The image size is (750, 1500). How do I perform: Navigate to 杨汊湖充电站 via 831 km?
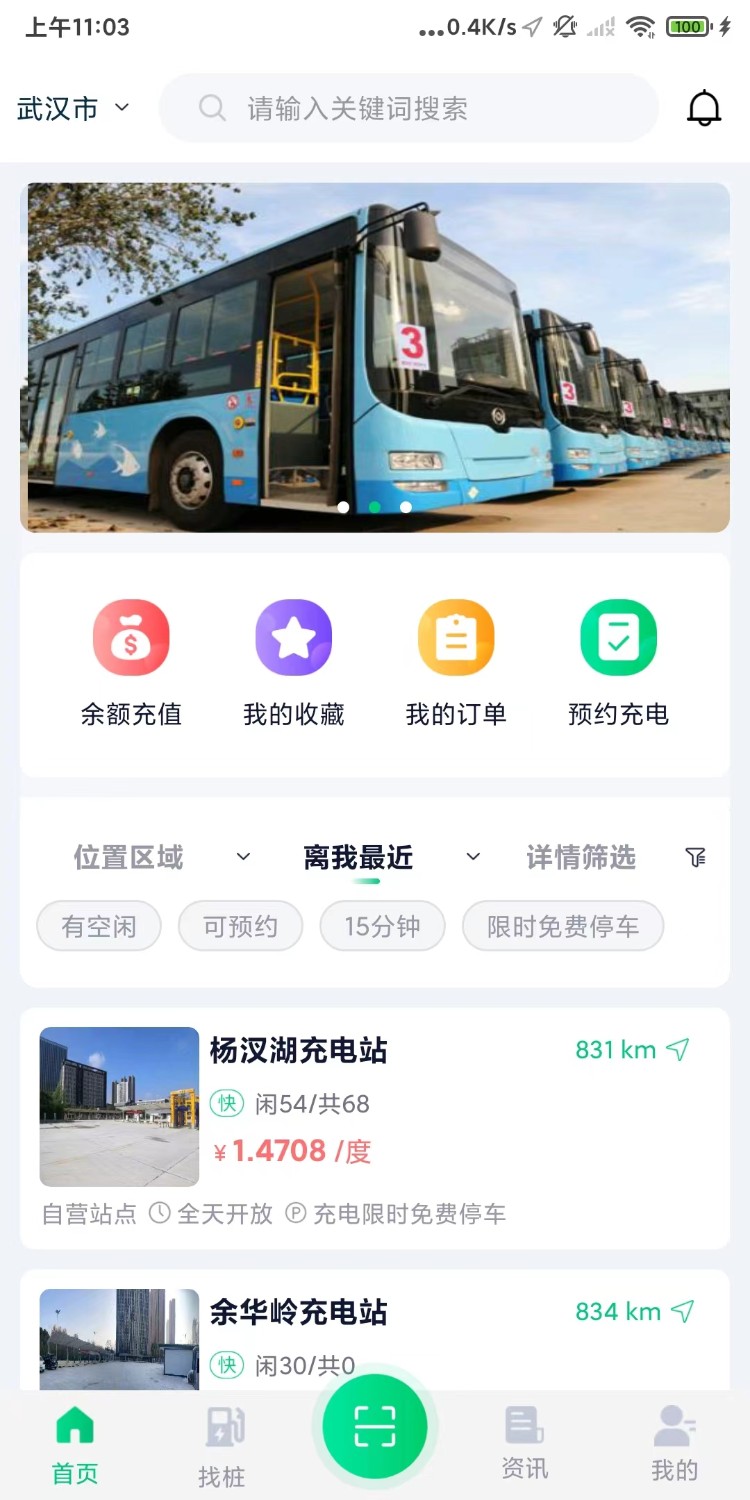point(633,1050)
